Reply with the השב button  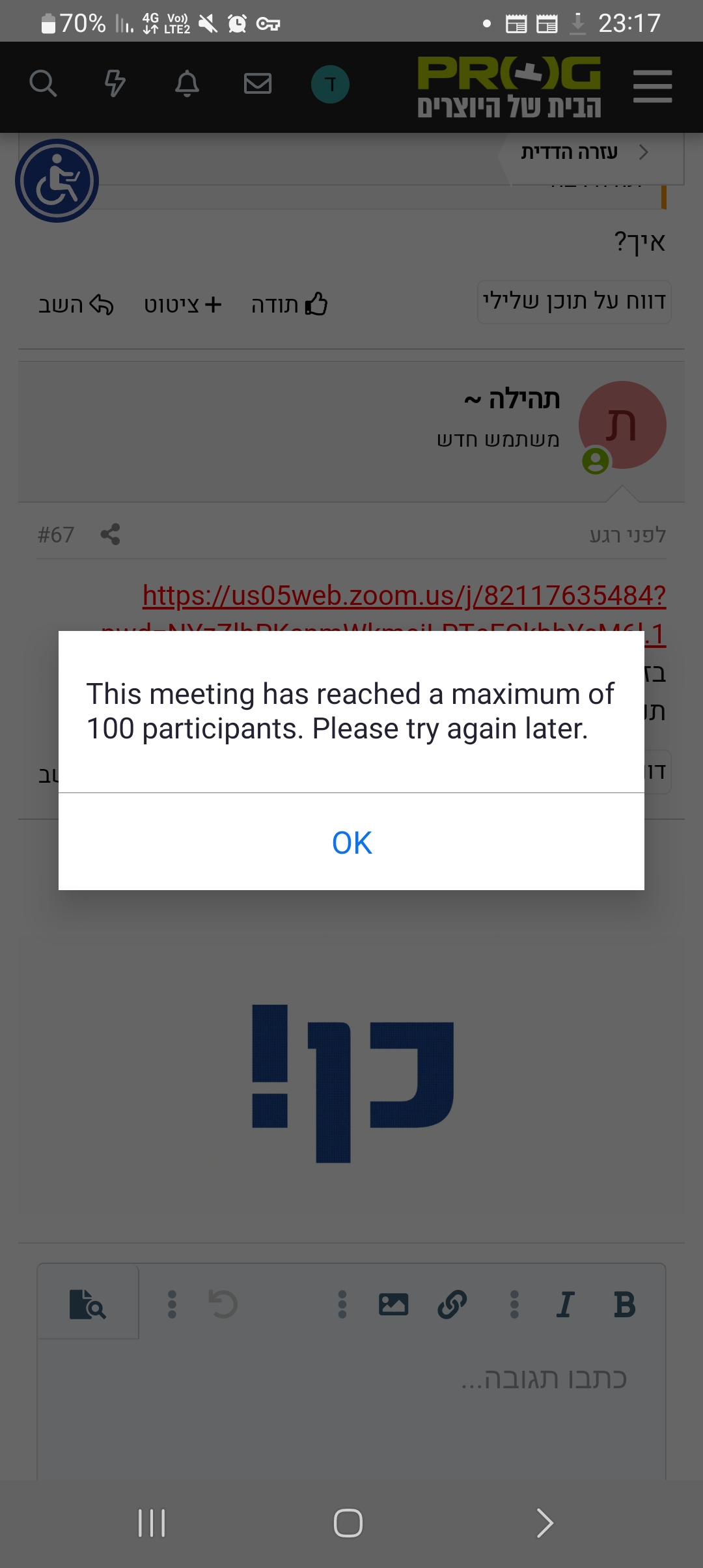tap(76, 304)
